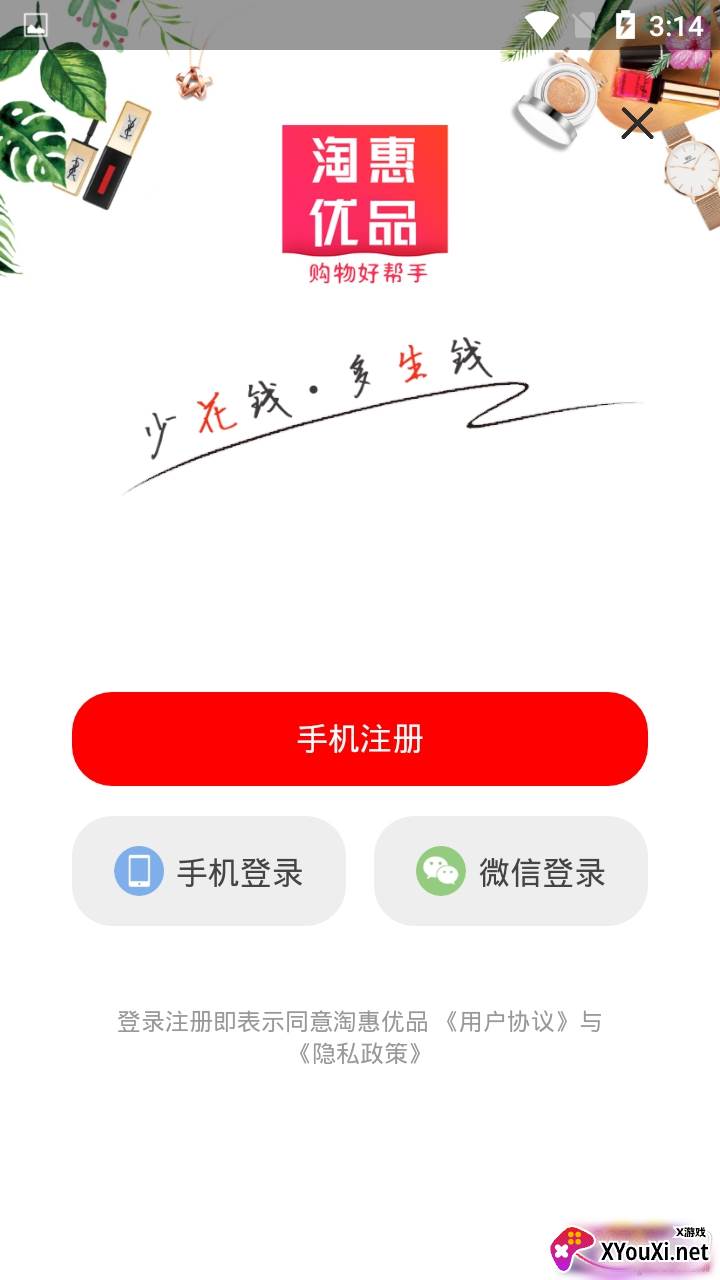Sign in with 微信登录

pos(511,871)
